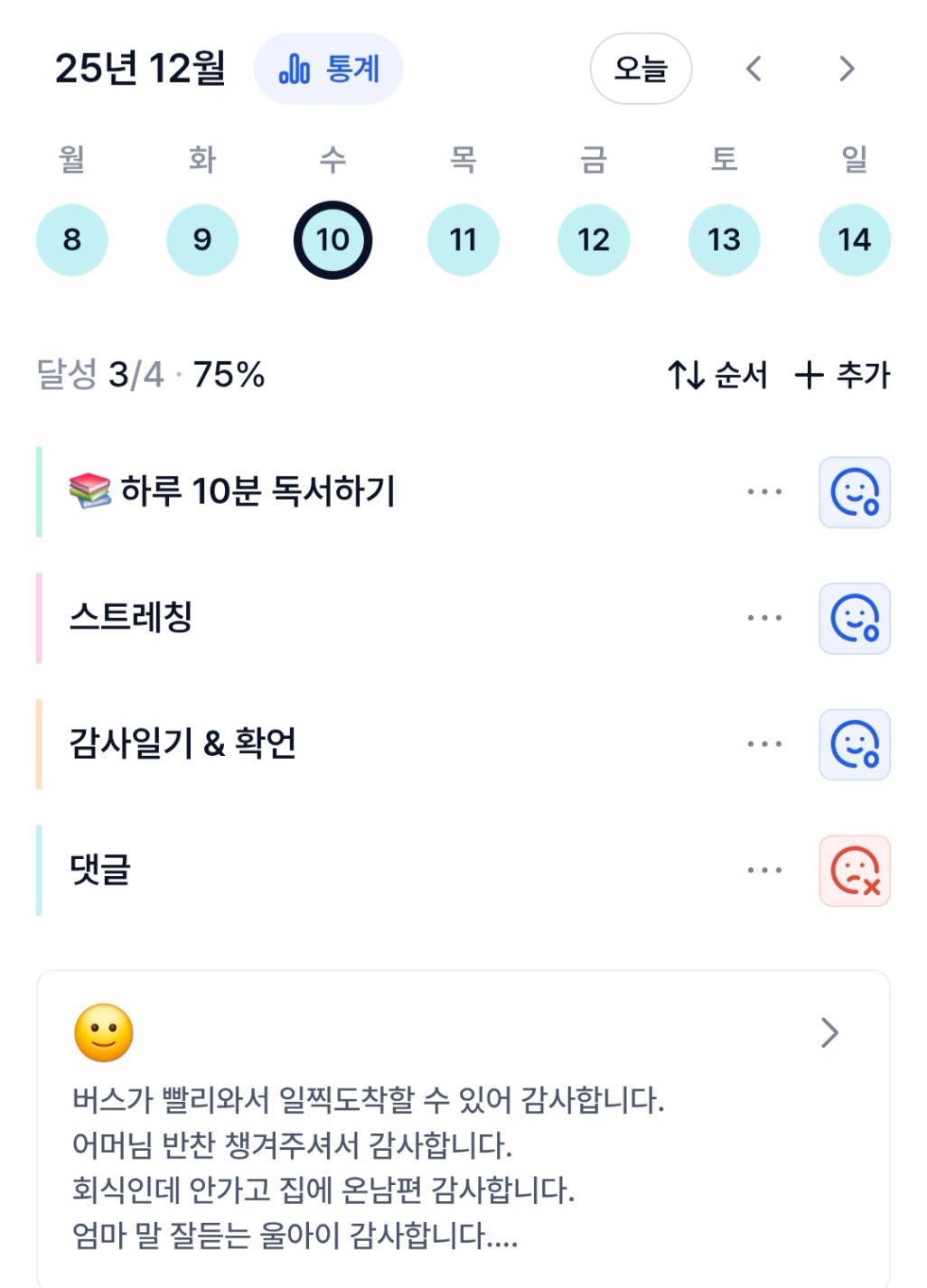The width and height of the screenshot is (927, 1288).
Task: Select Thursday the 11th
Action: 463,239
